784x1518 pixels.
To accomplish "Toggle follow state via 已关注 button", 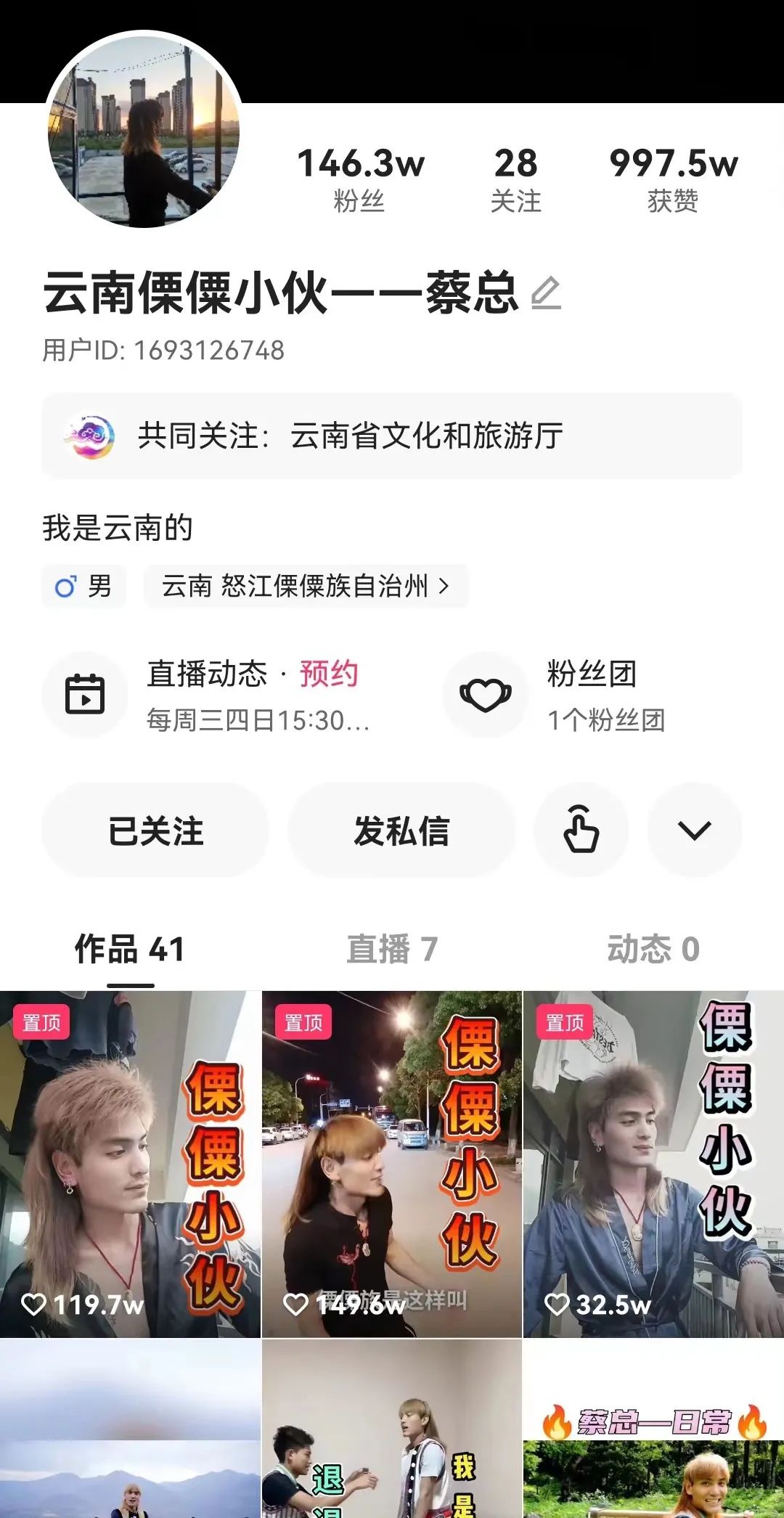I will pyautogui.click(x=156, y=830).
